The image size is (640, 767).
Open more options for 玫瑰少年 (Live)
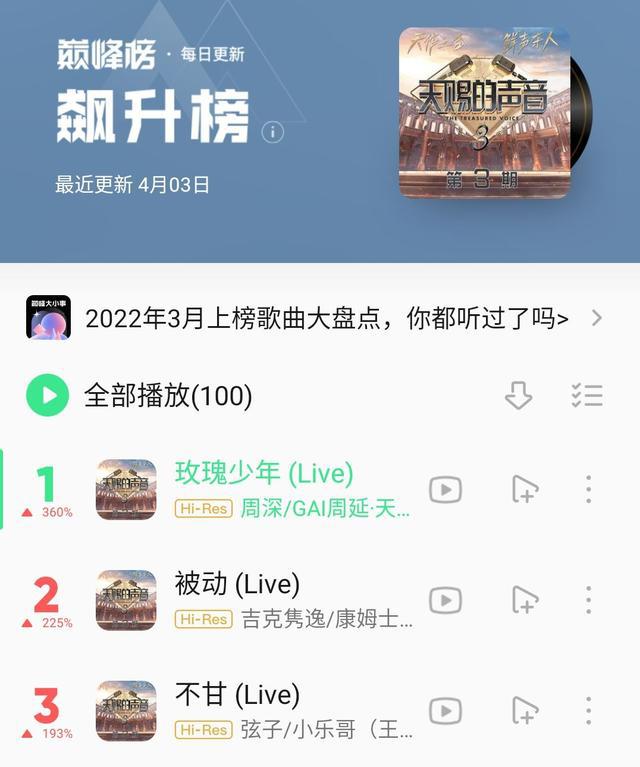click(x=588, y=489)
